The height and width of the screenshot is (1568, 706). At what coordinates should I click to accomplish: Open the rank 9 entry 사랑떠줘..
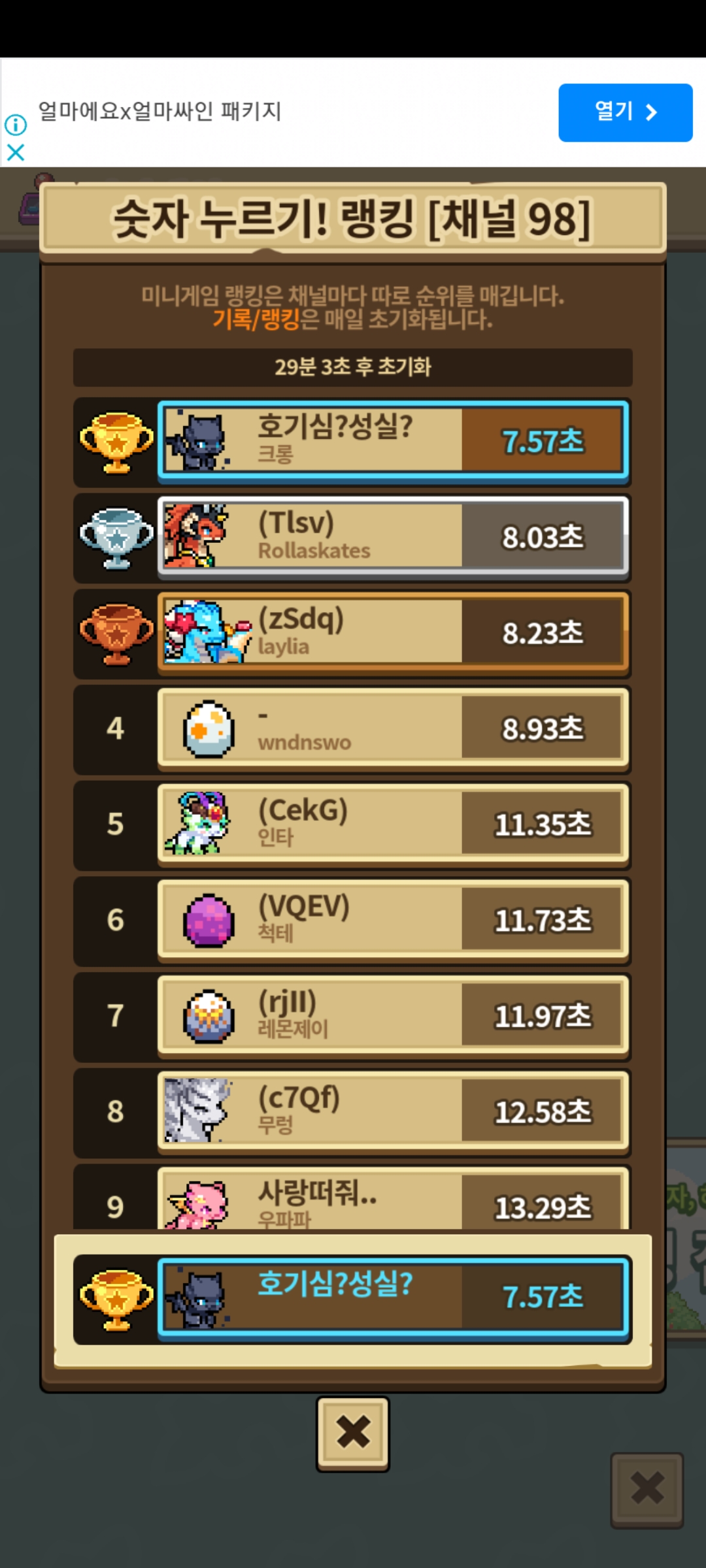[x=392, y=1202]
